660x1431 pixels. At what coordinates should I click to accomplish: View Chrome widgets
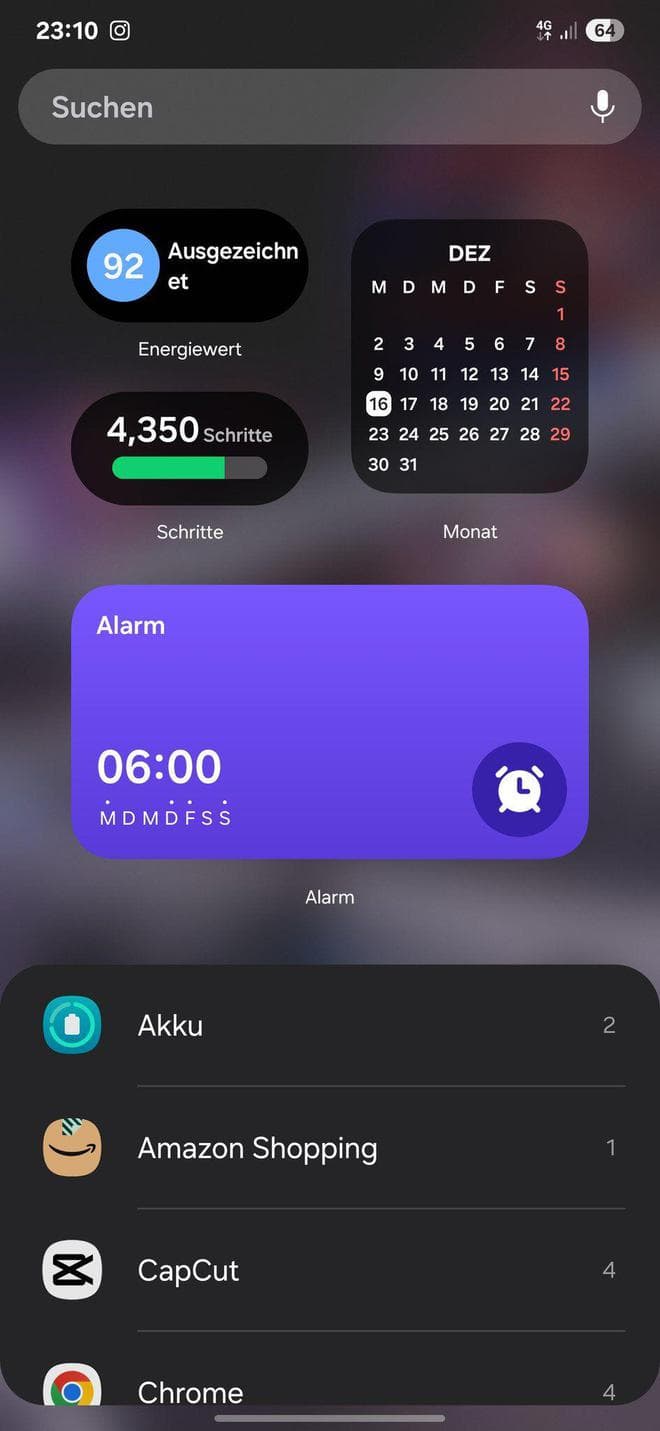[x=330, y=1388]
